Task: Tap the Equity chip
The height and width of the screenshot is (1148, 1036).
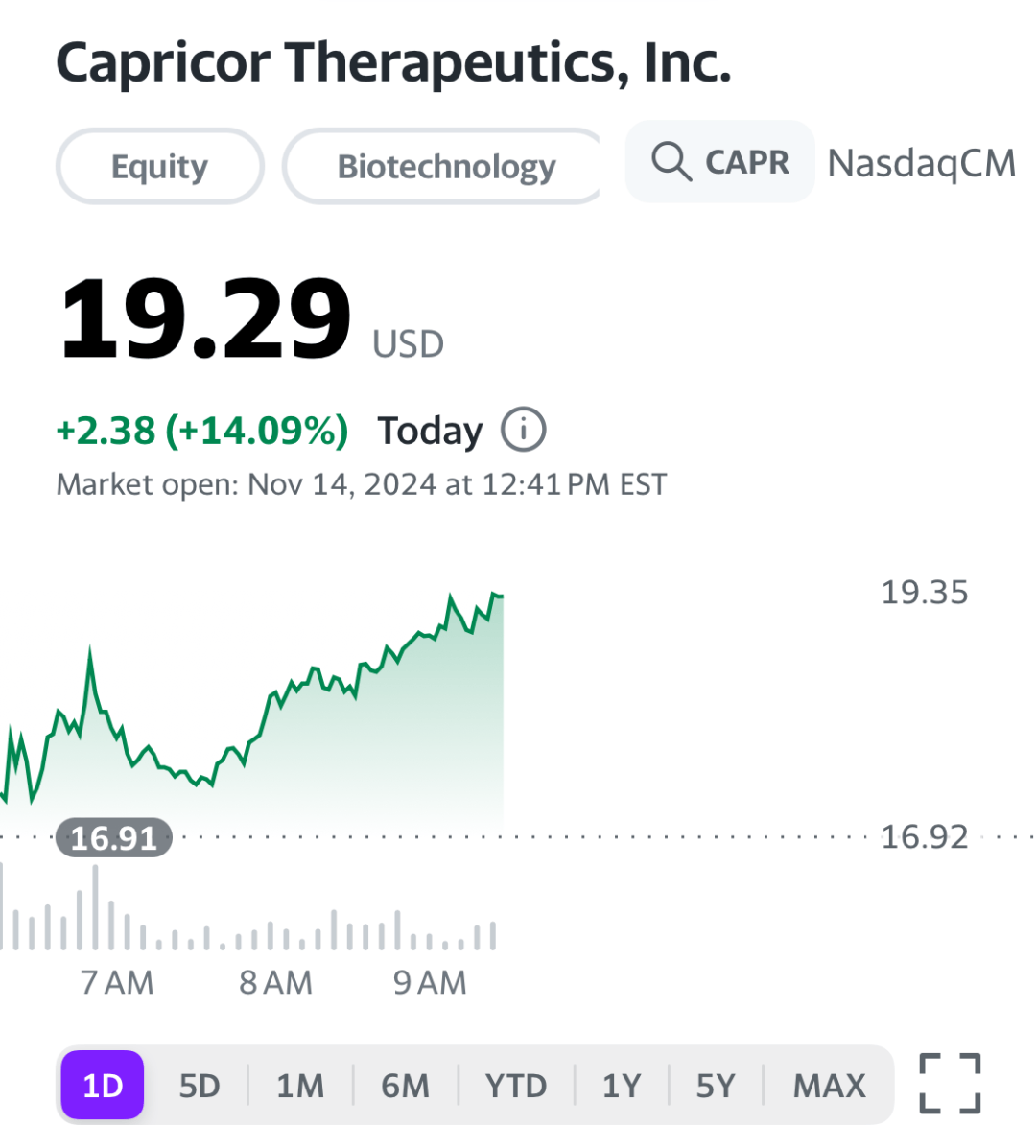Action: [159, 166]
